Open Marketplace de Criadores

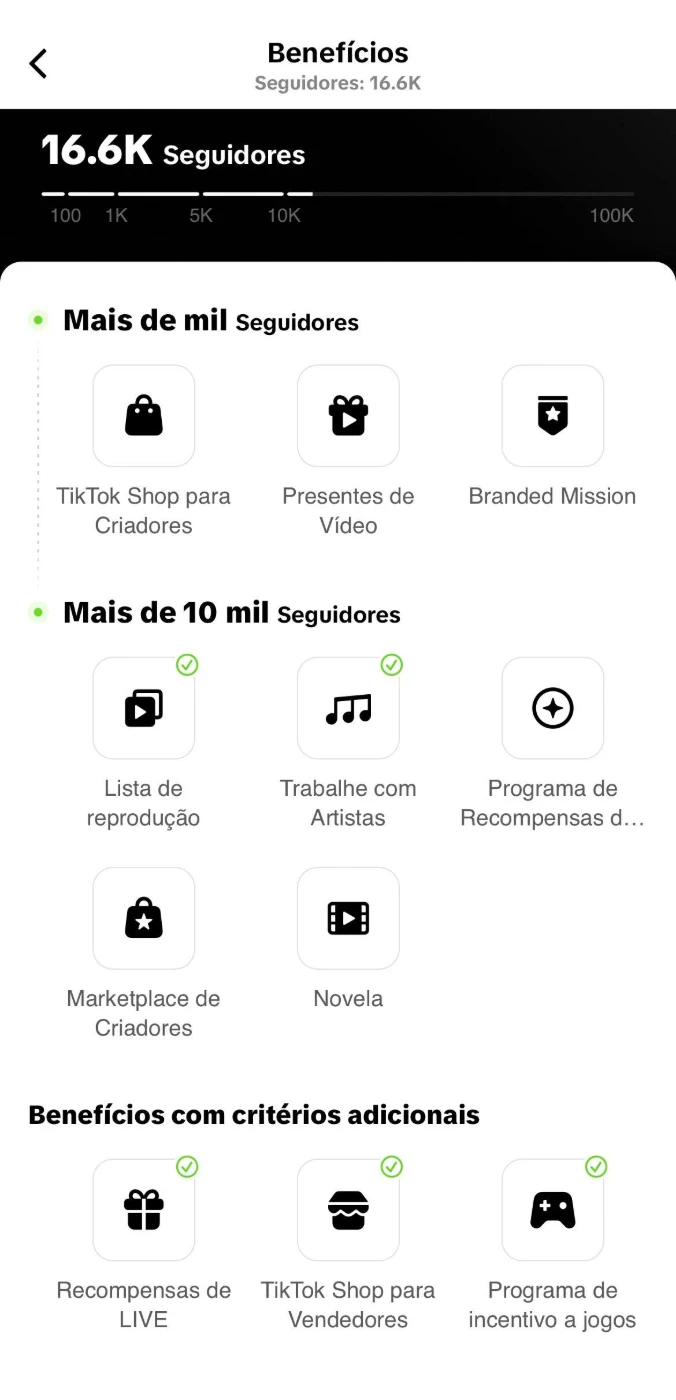coord(144,918)
